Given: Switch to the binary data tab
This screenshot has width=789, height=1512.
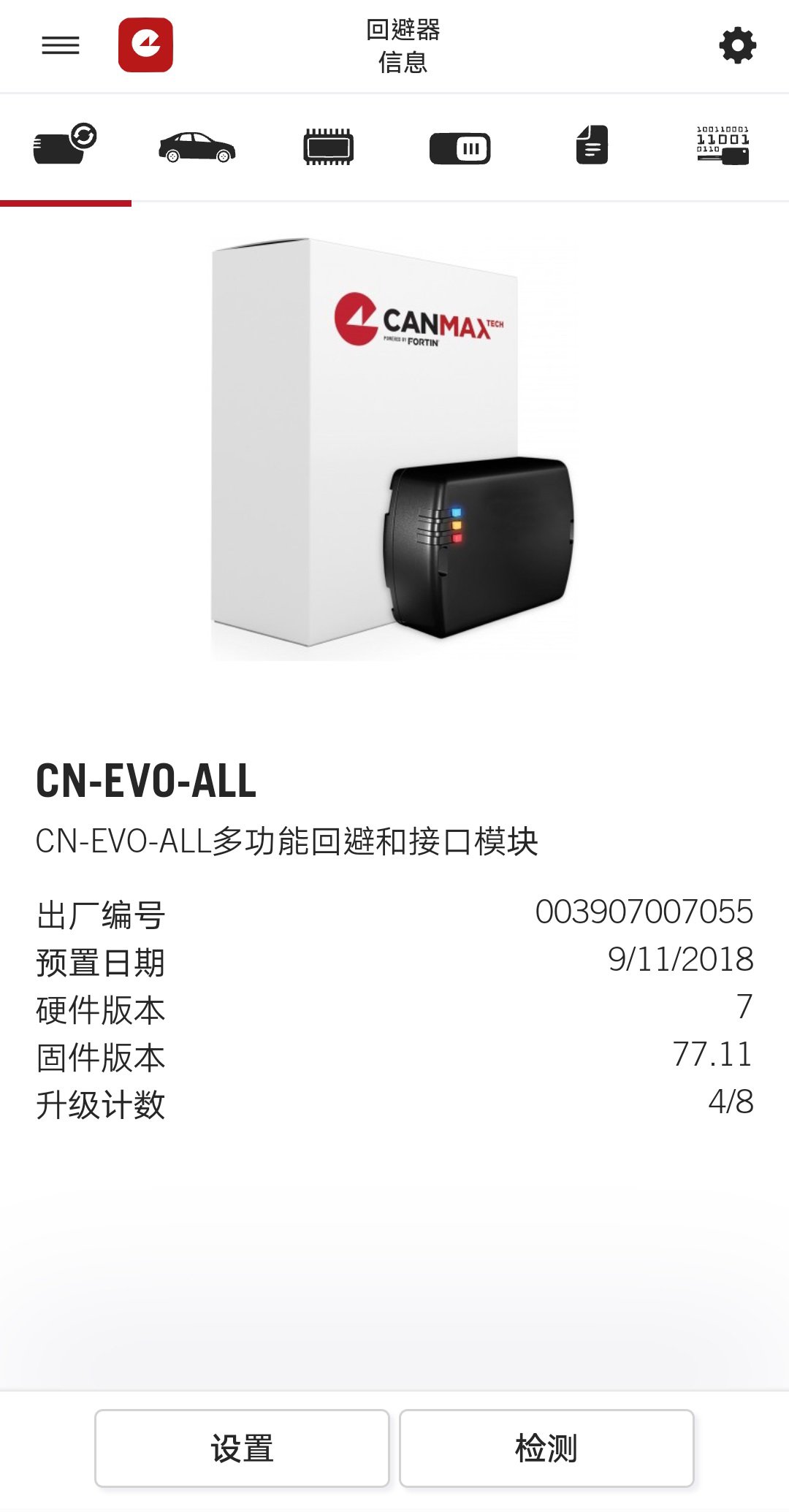Looking at the screenshot, I should [723, 145].
